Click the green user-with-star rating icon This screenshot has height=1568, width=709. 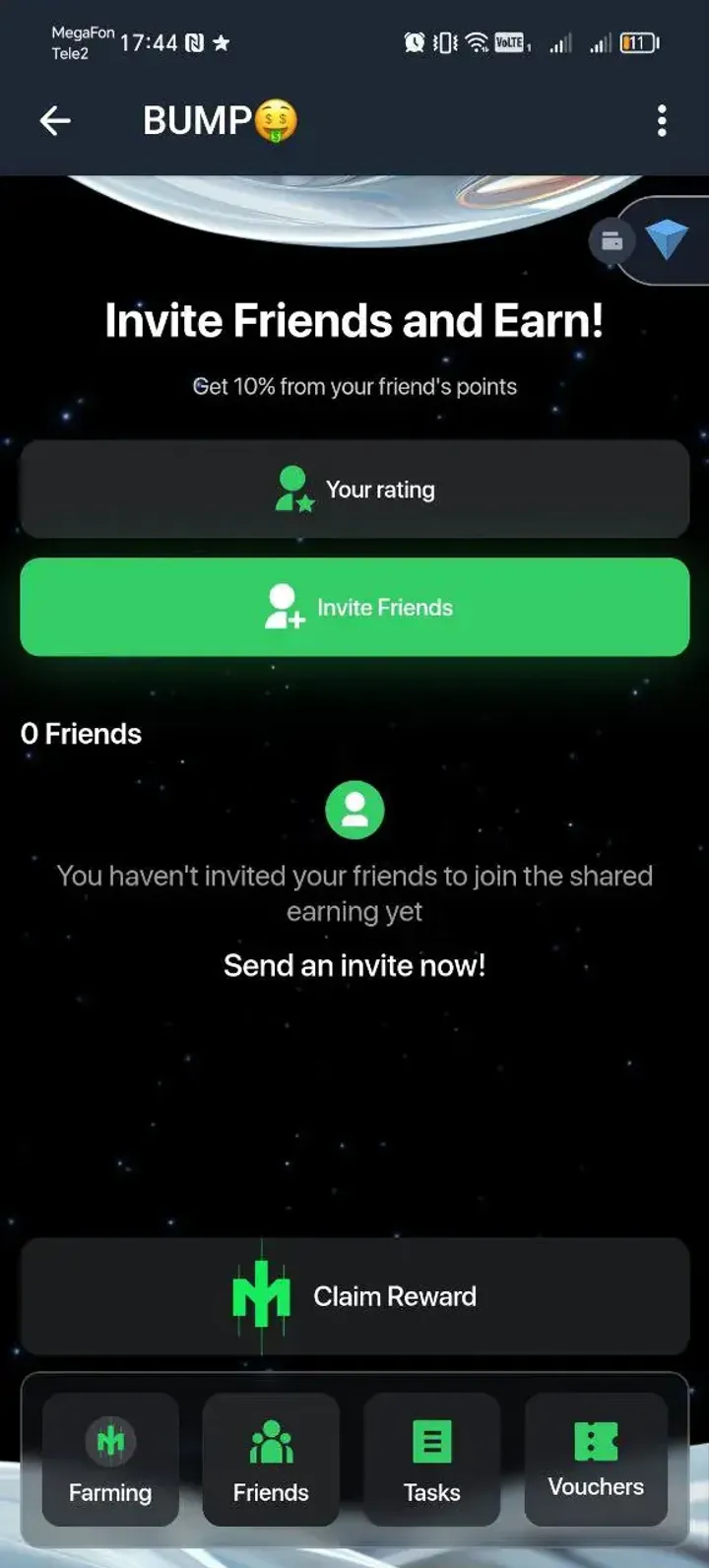click(x=290, y=489)
